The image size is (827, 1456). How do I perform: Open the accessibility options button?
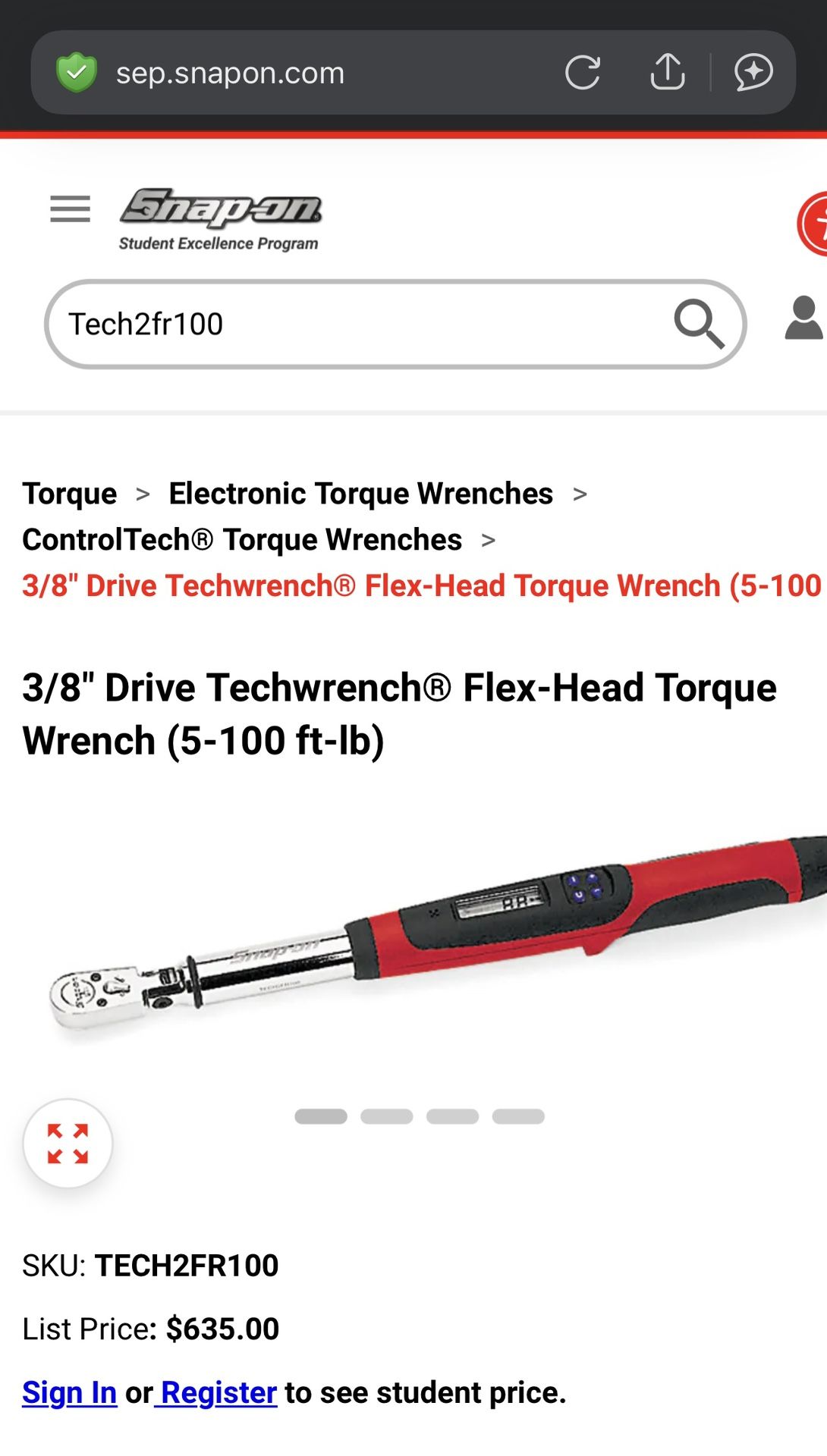tap(815, 224)
